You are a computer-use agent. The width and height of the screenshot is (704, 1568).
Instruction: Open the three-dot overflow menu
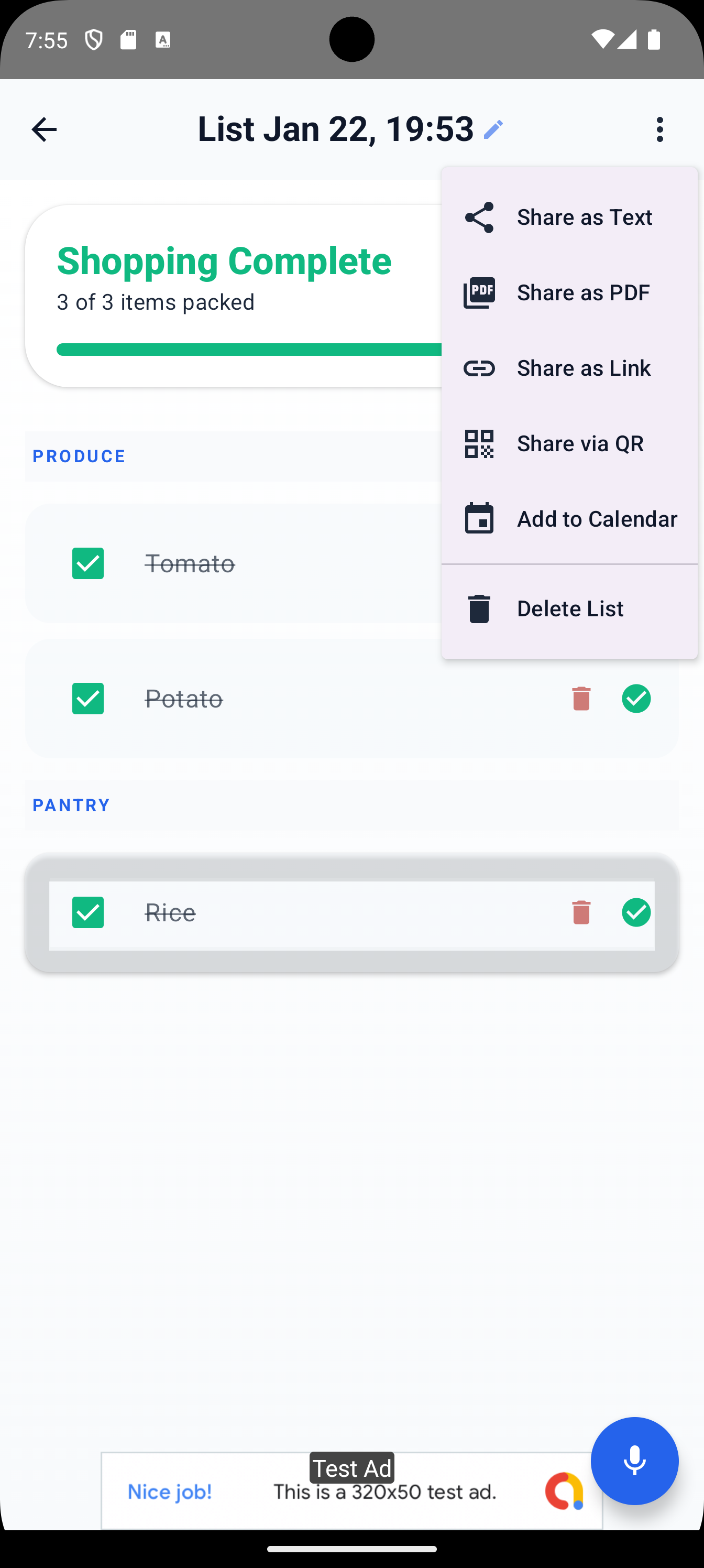point(659,129)
